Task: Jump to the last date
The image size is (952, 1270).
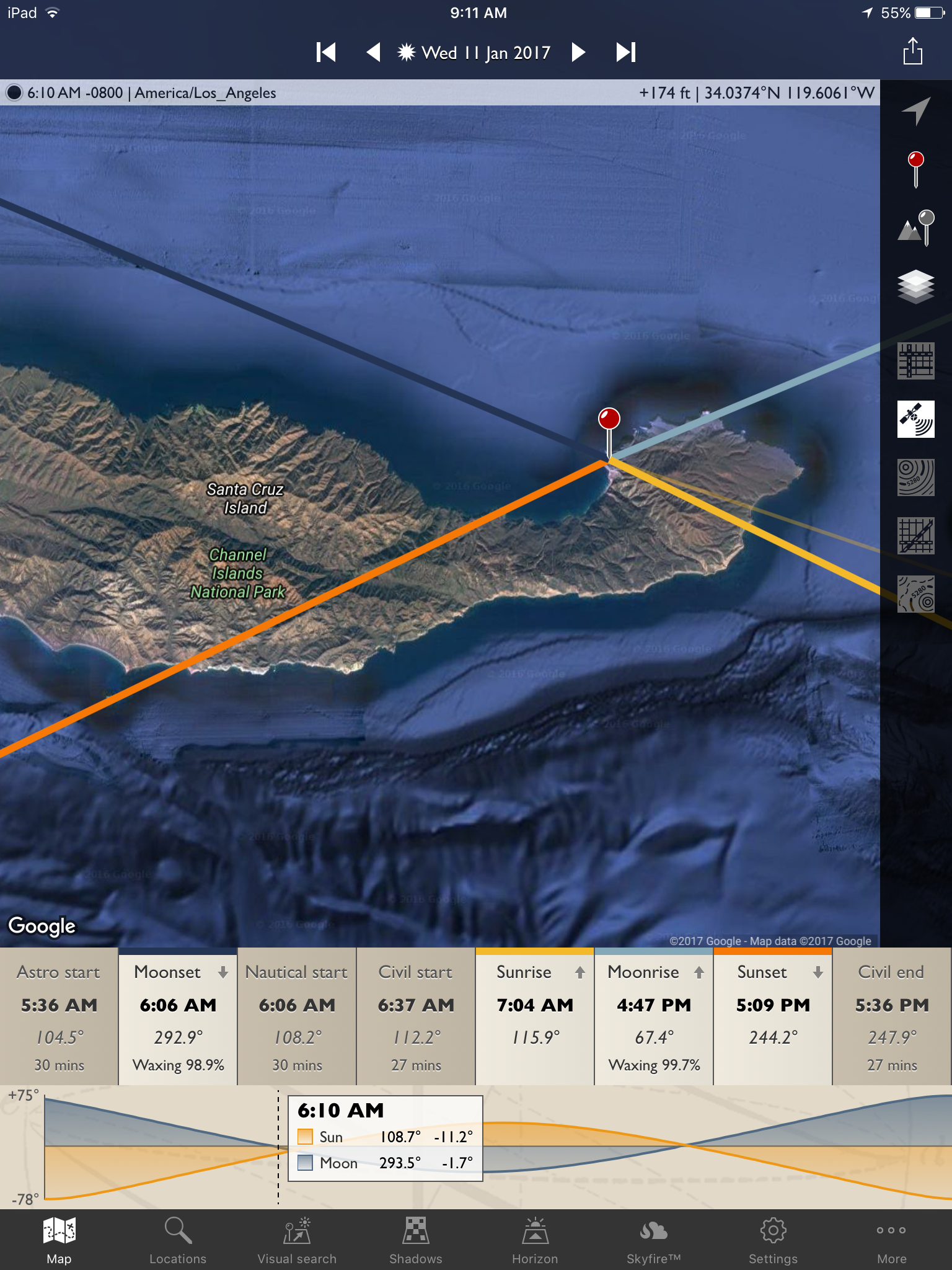Action: click(626, 52)
